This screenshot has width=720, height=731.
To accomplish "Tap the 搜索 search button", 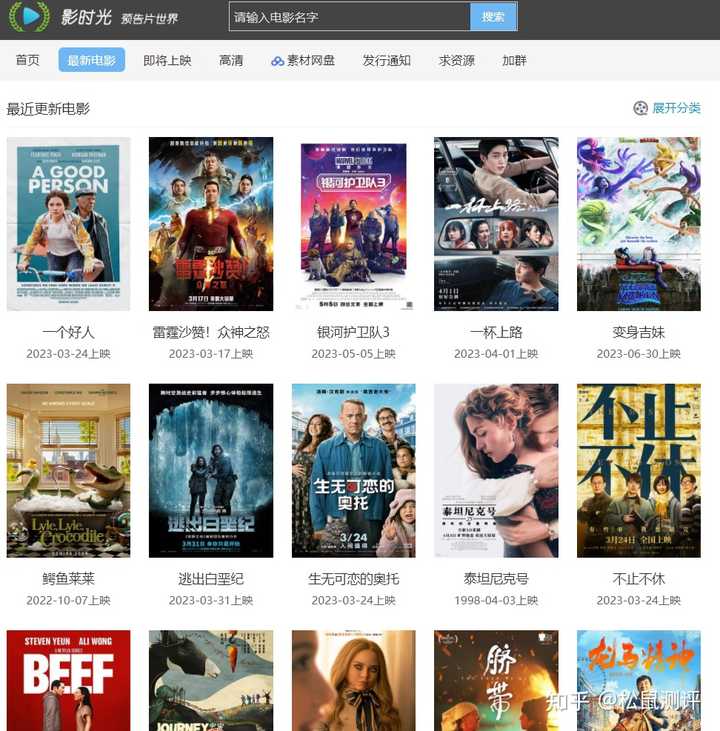I will (x=493, y=17).
